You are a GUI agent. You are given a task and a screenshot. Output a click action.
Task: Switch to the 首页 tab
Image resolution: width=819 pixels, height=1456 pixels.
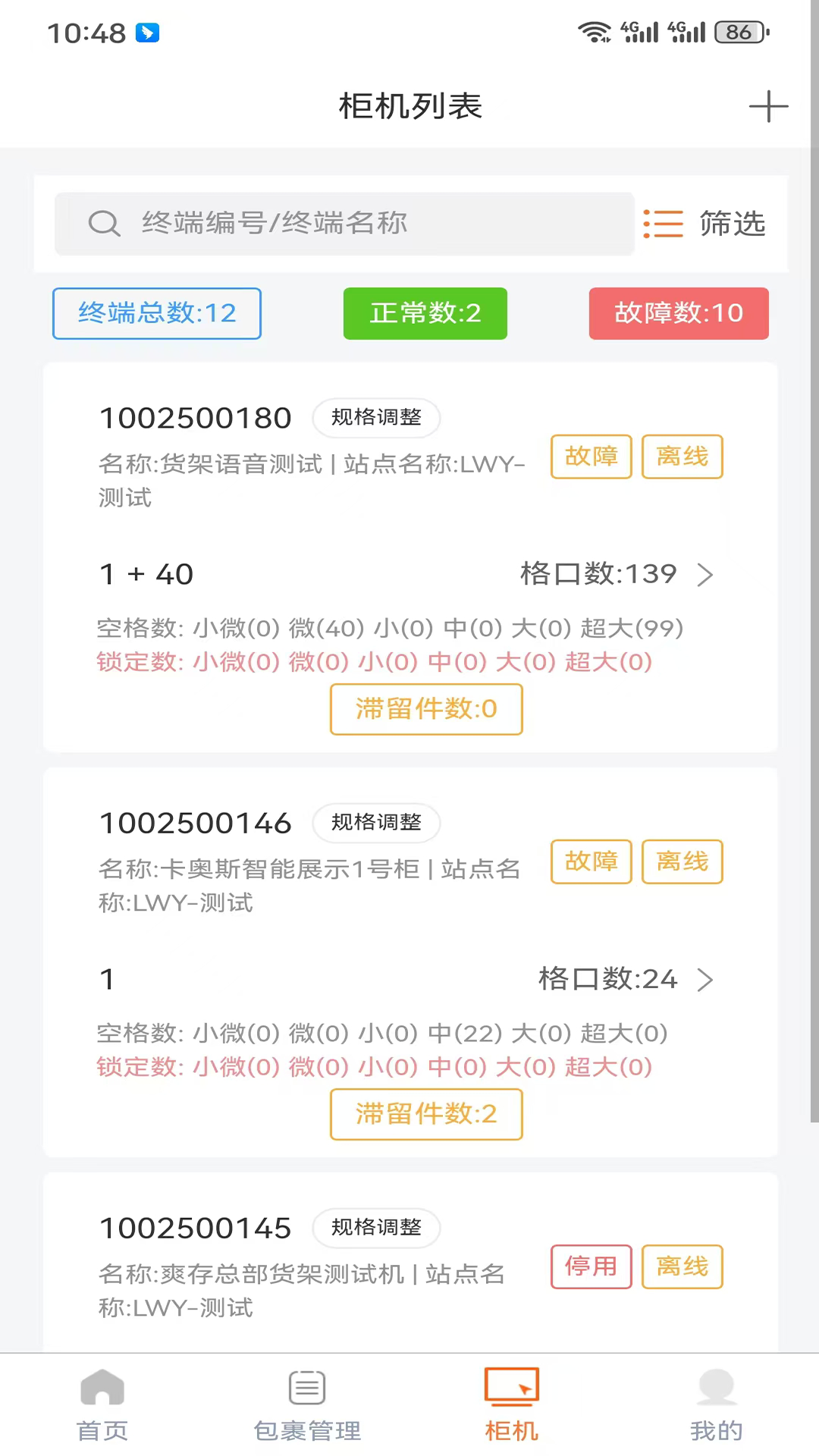point(102,1405)
